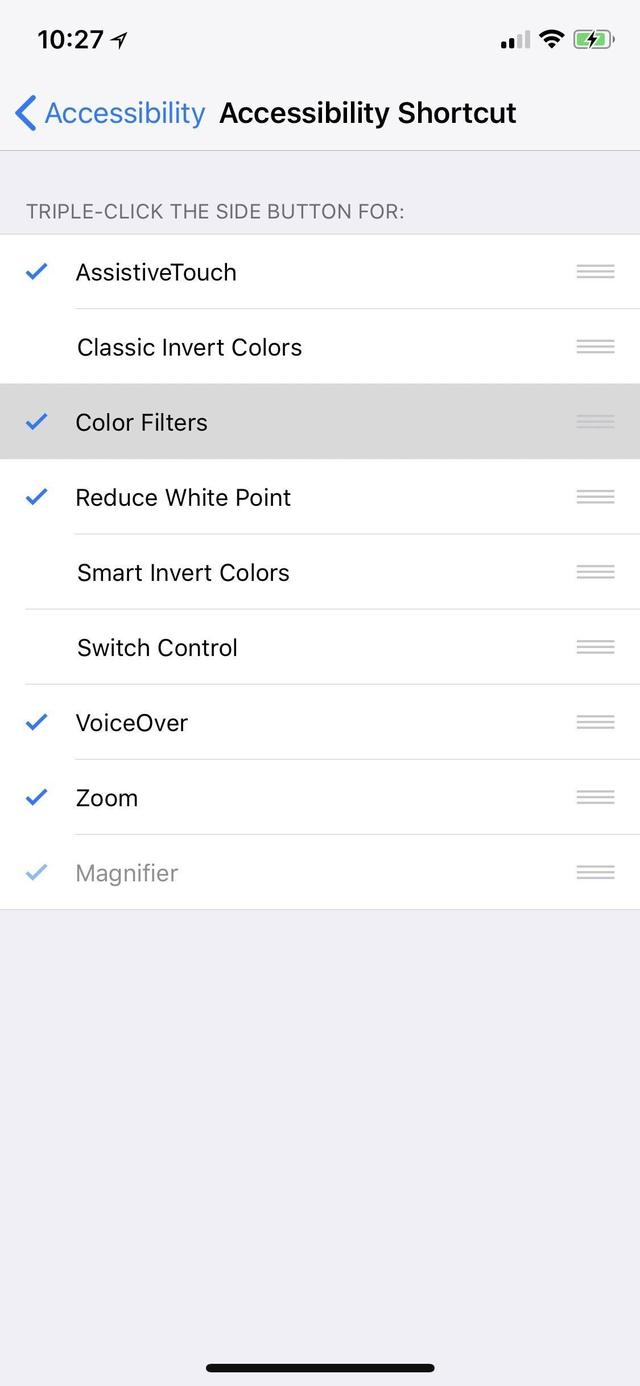Remove VoiceOver from triple-click shortcut
This screenshot has width=640, height=1386.
tap(132, 722)
